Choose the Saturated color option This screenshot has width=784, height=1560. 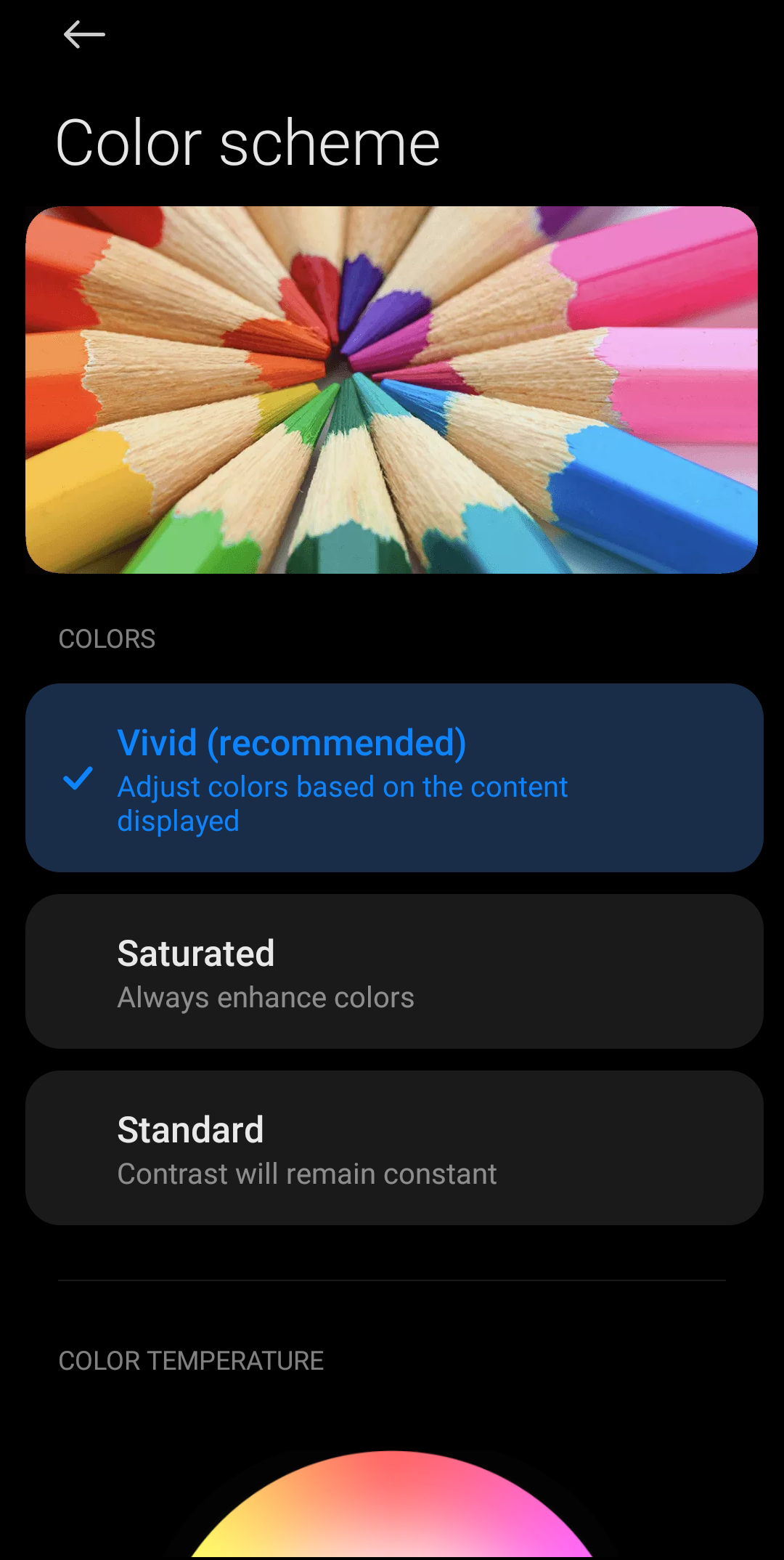[393, 971]
